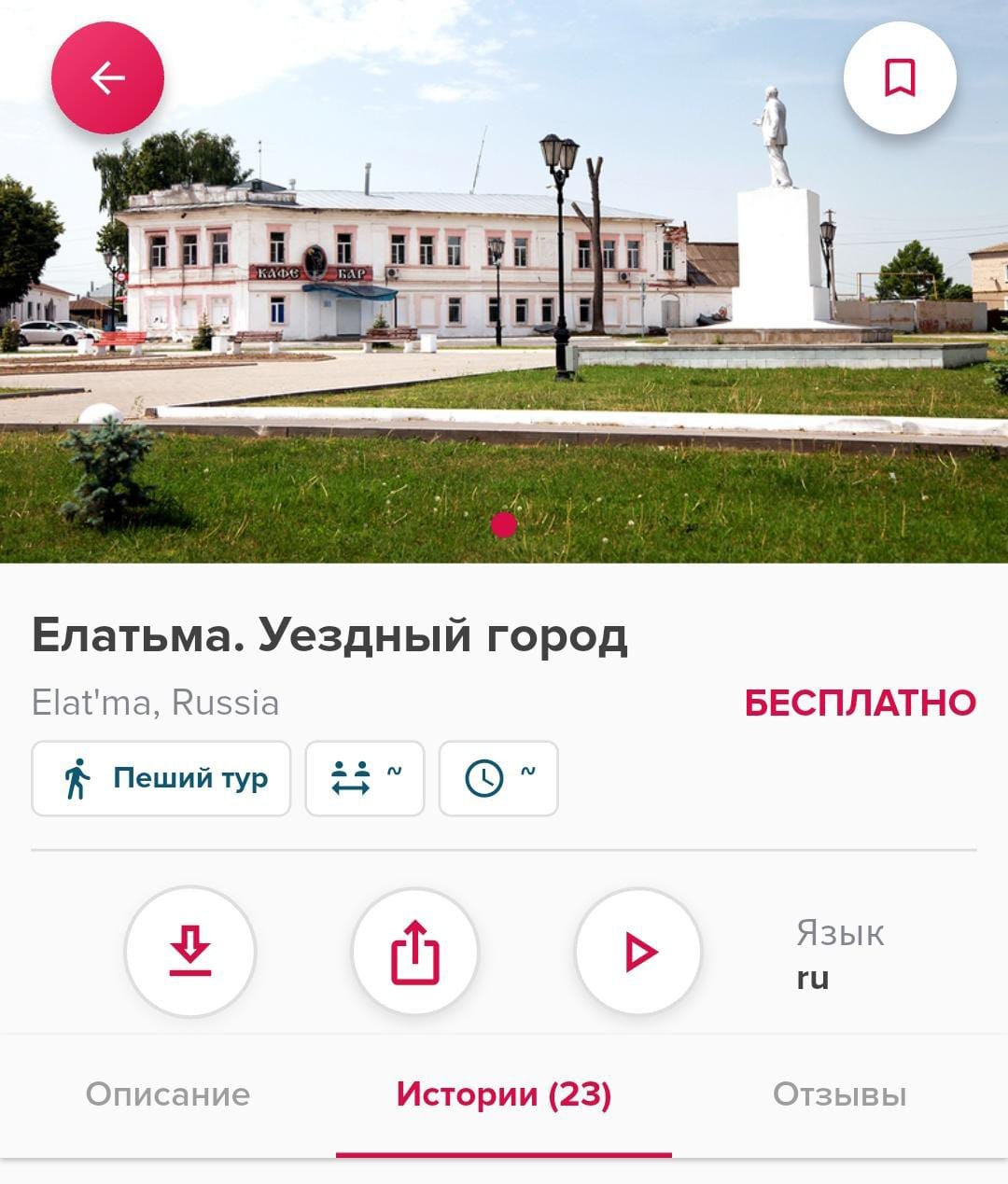Switch to the Описание tab
1008x1184 pixels.
168,1094
